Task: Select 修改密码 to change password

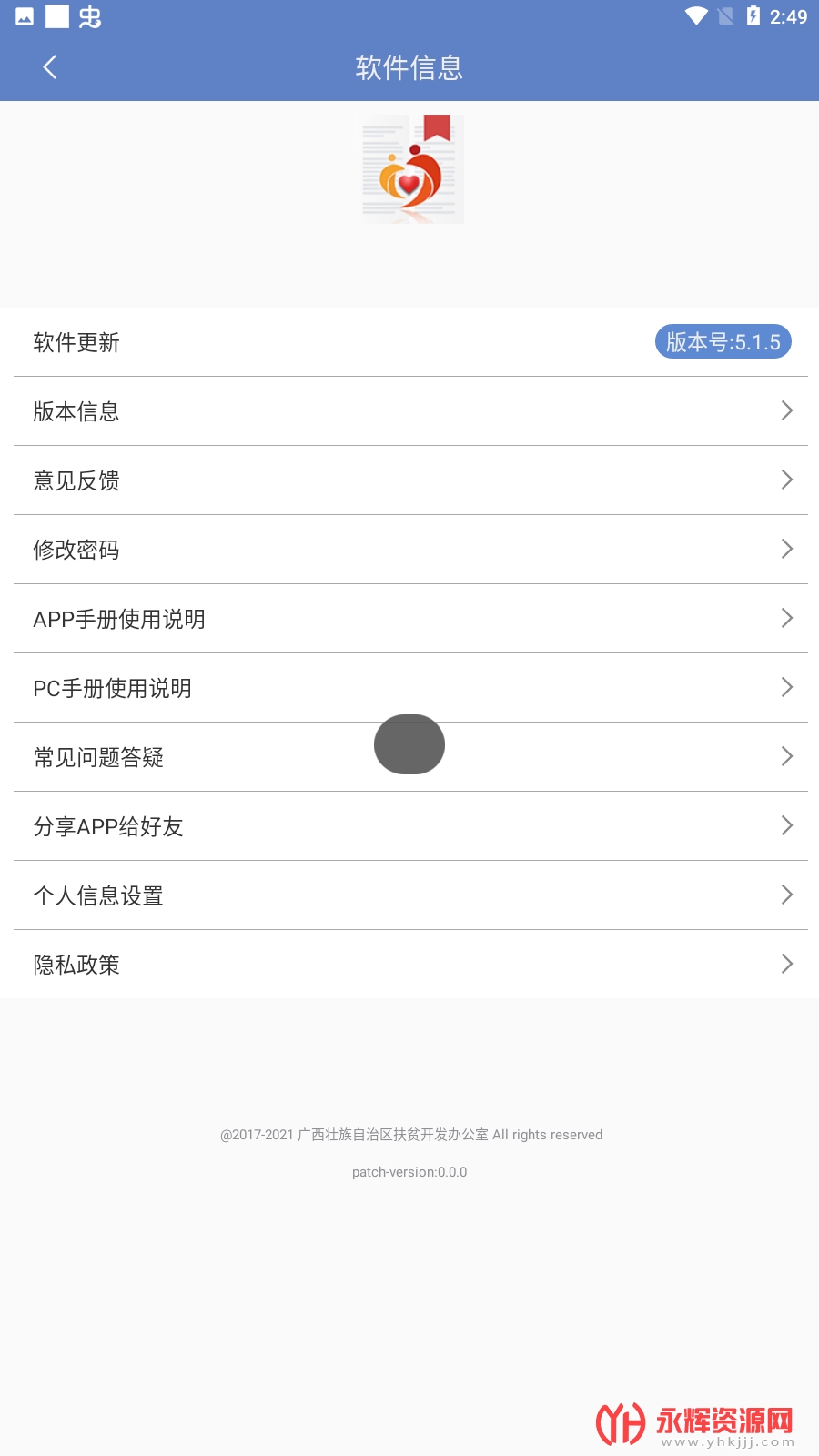Action: (409, 550)
